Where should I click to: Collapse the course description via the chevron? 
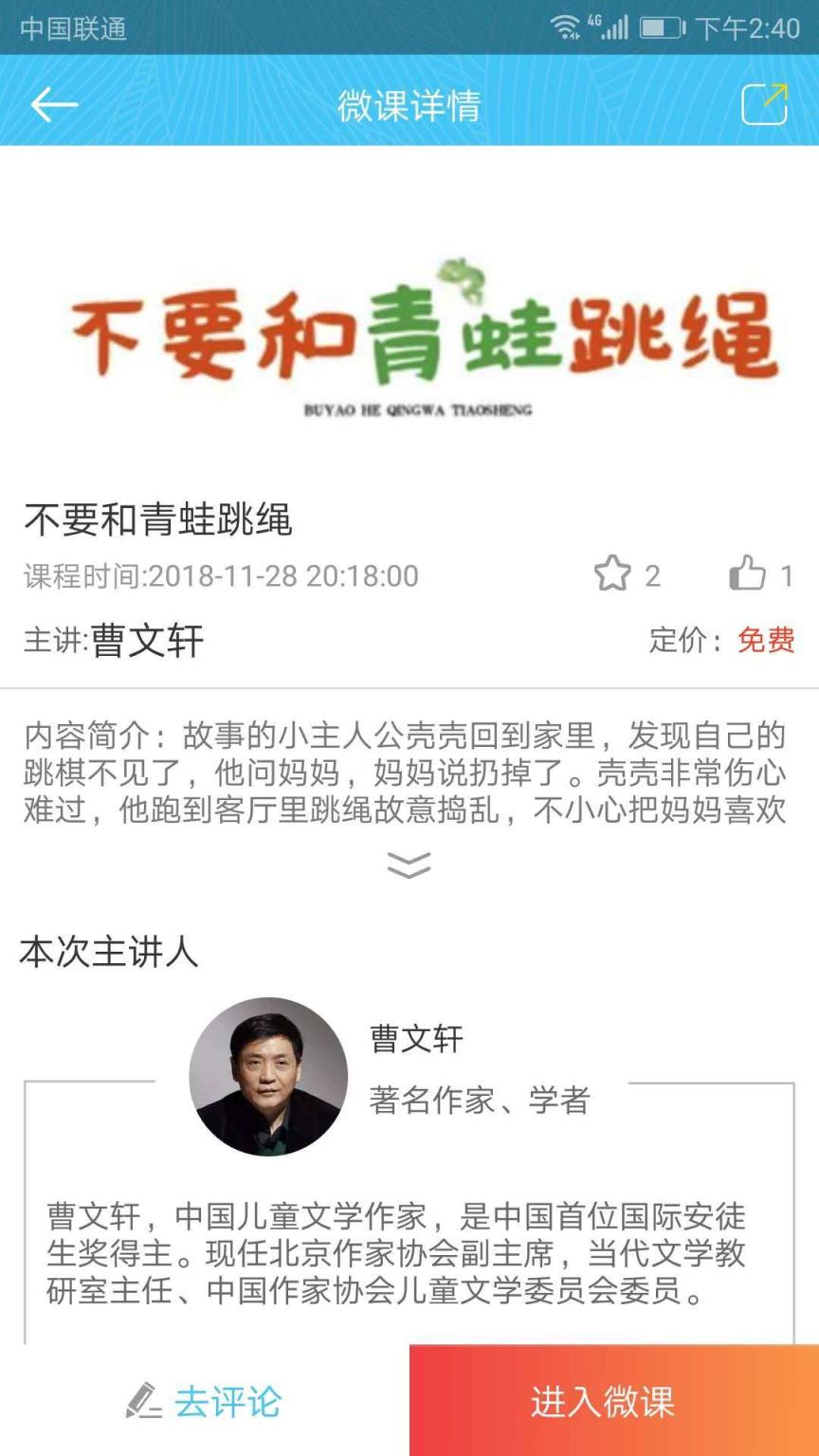409,865
